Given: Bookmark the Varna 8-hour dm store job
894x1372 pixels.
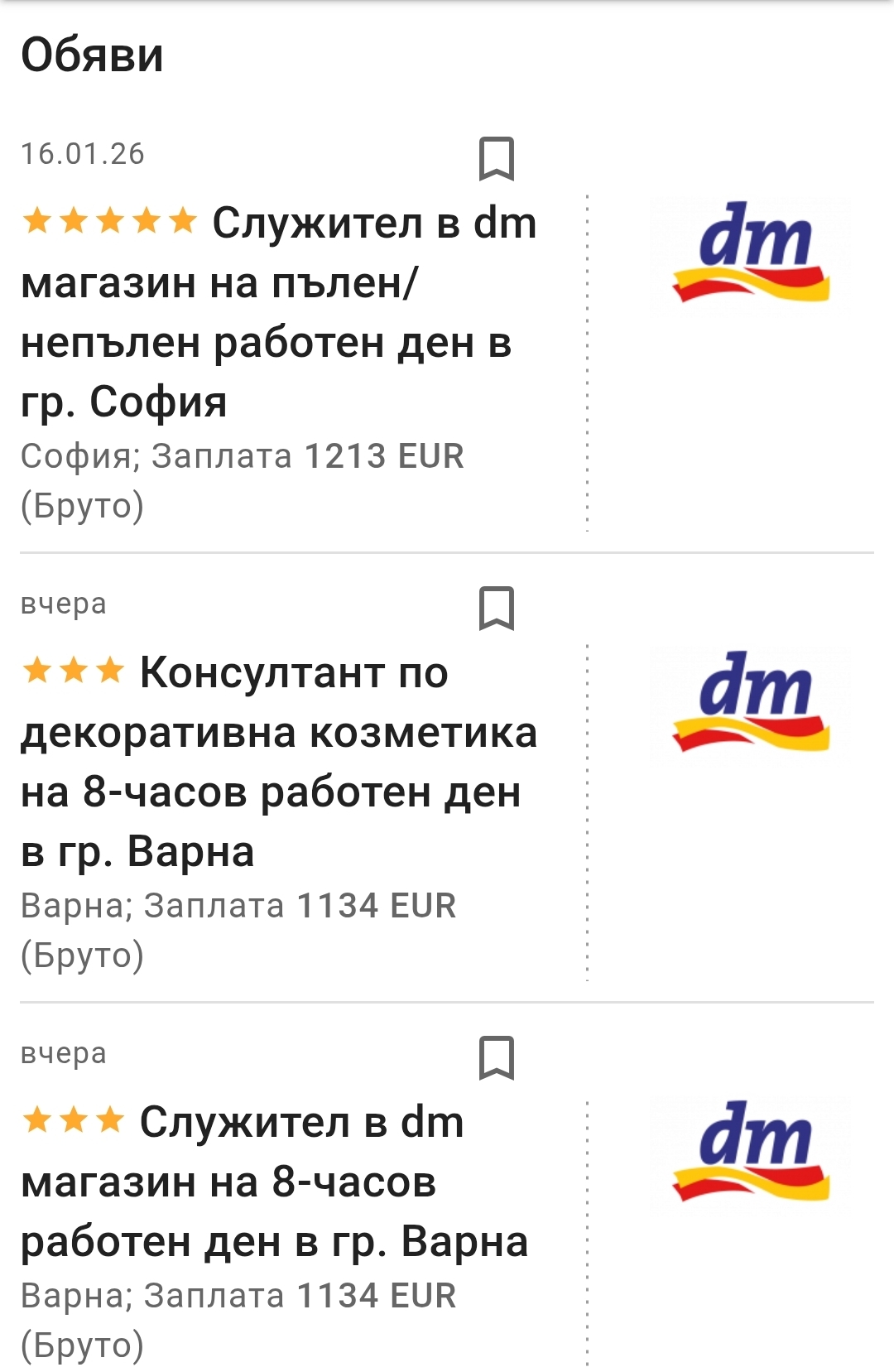Looking at the screenshot, I should click(497, 1057).
